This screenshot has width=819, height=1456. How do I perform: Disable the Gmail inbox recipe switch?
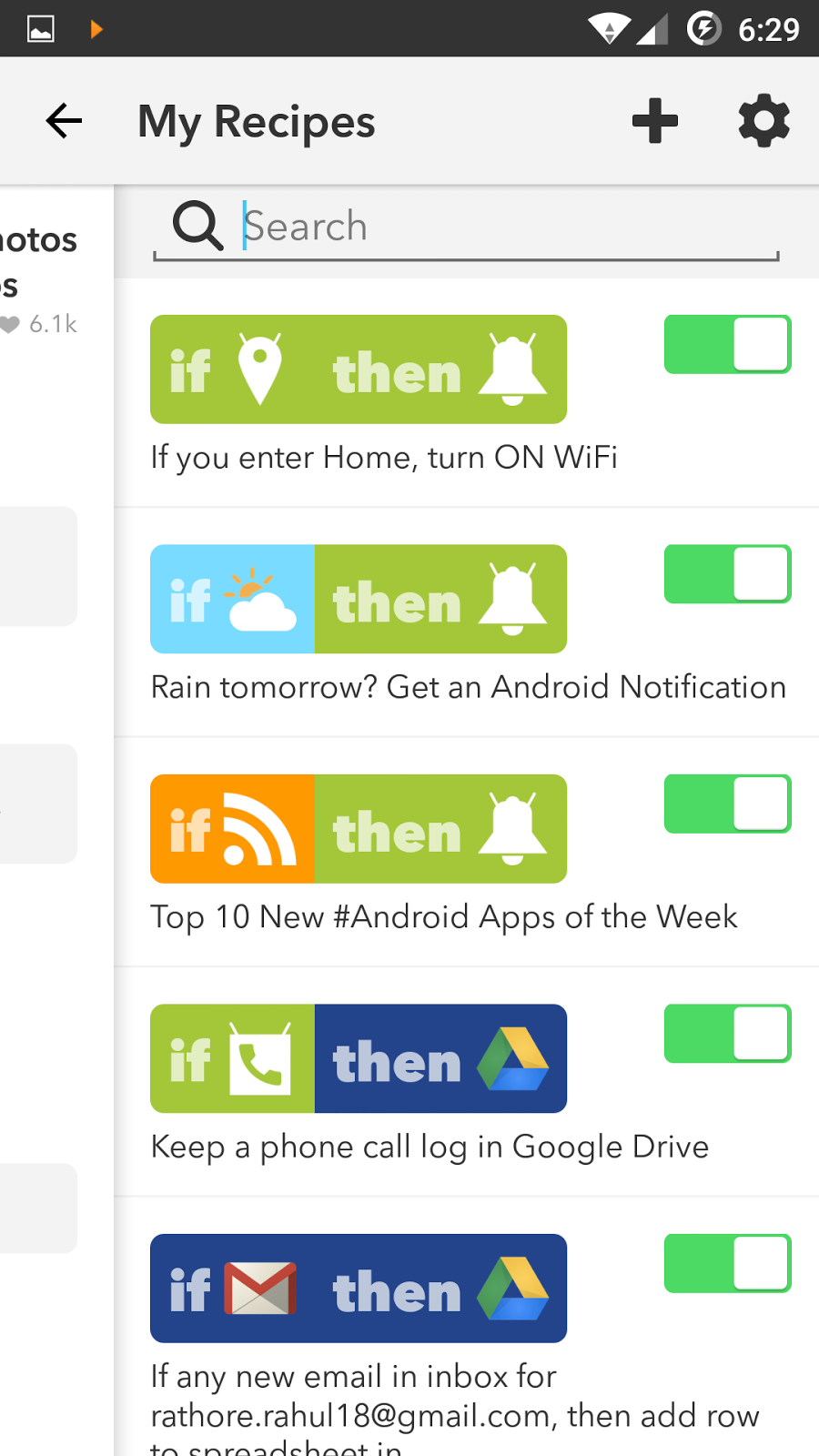click(727, 1264)
